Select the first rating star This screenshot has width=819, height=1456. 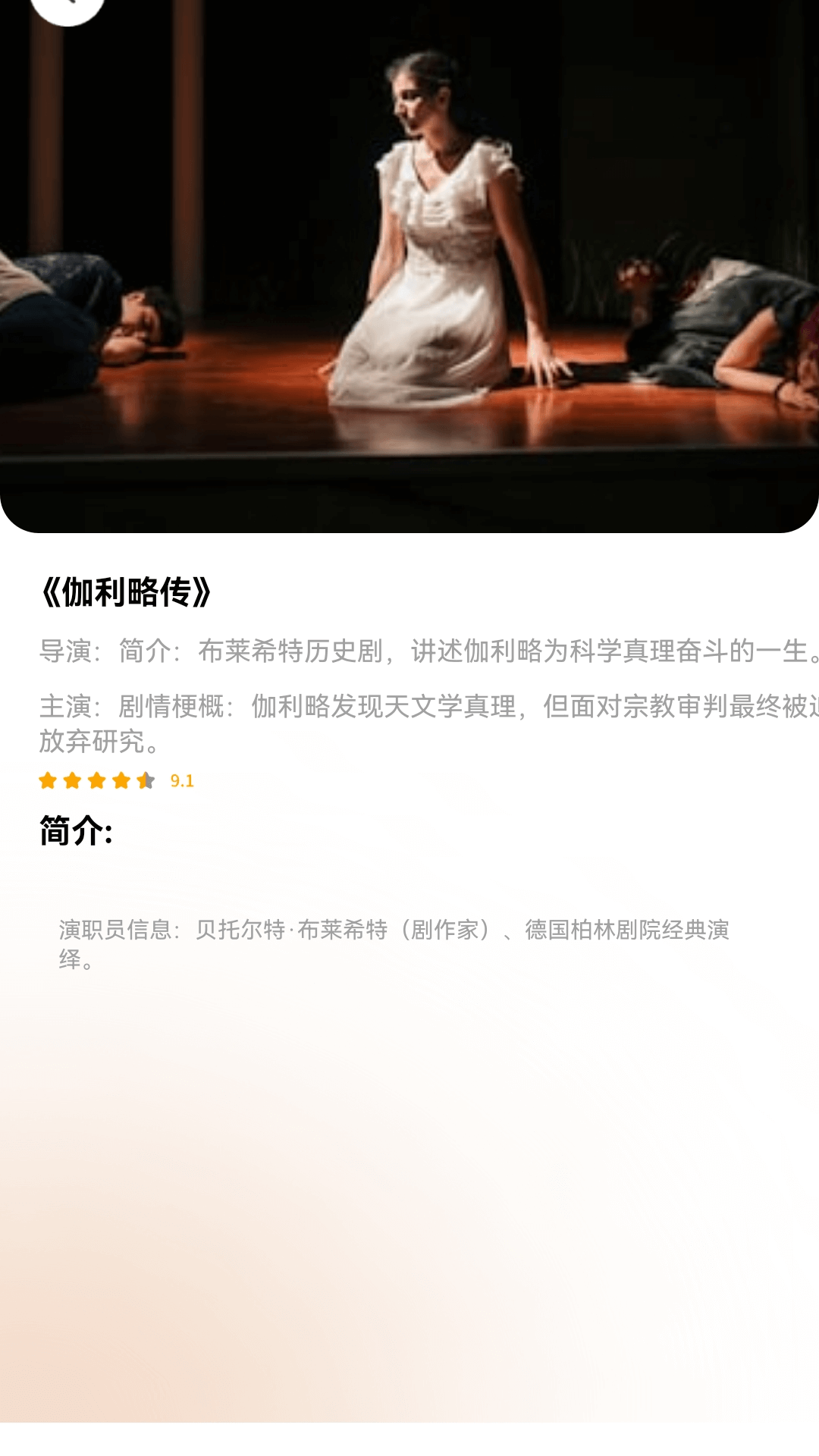click(x=47, y=780)
